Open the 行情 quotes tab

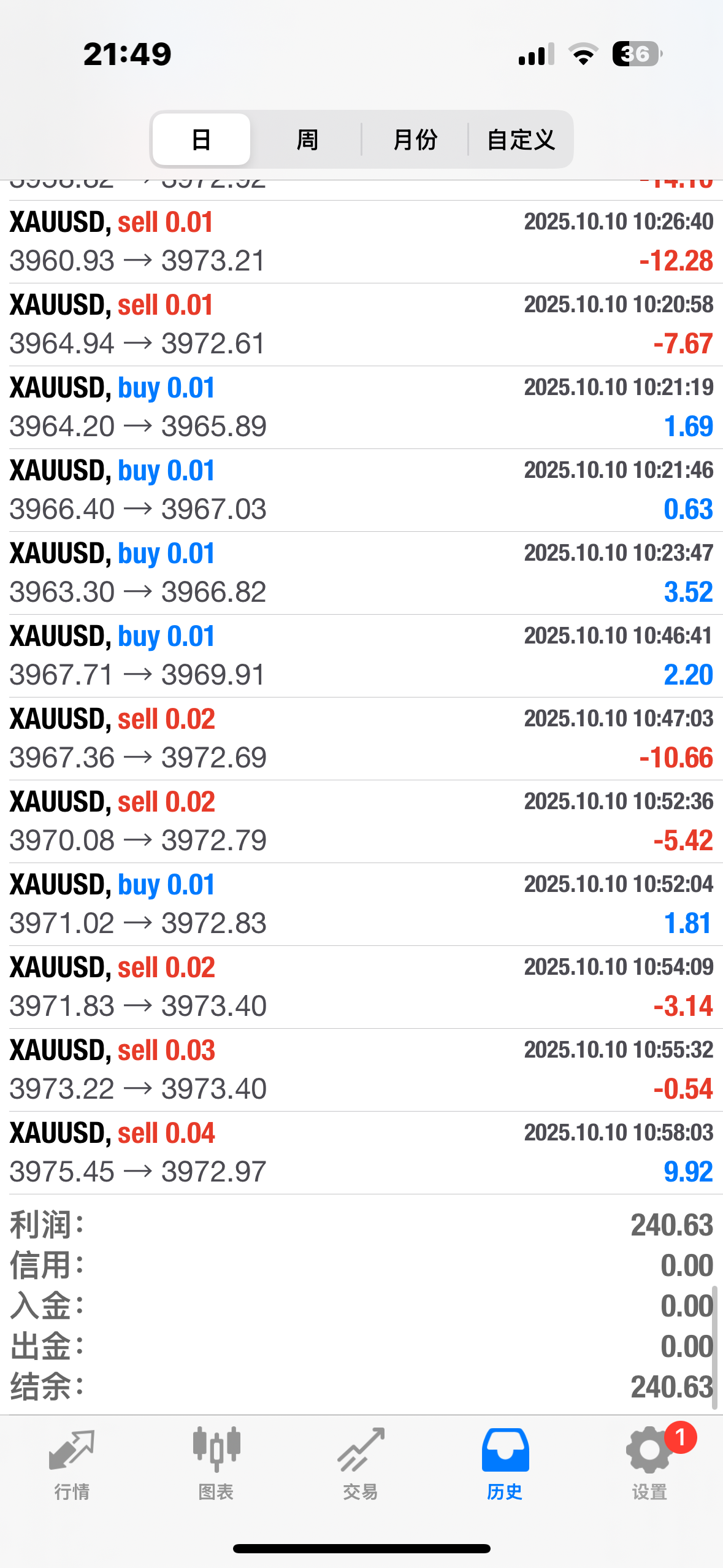point(72,1464)
